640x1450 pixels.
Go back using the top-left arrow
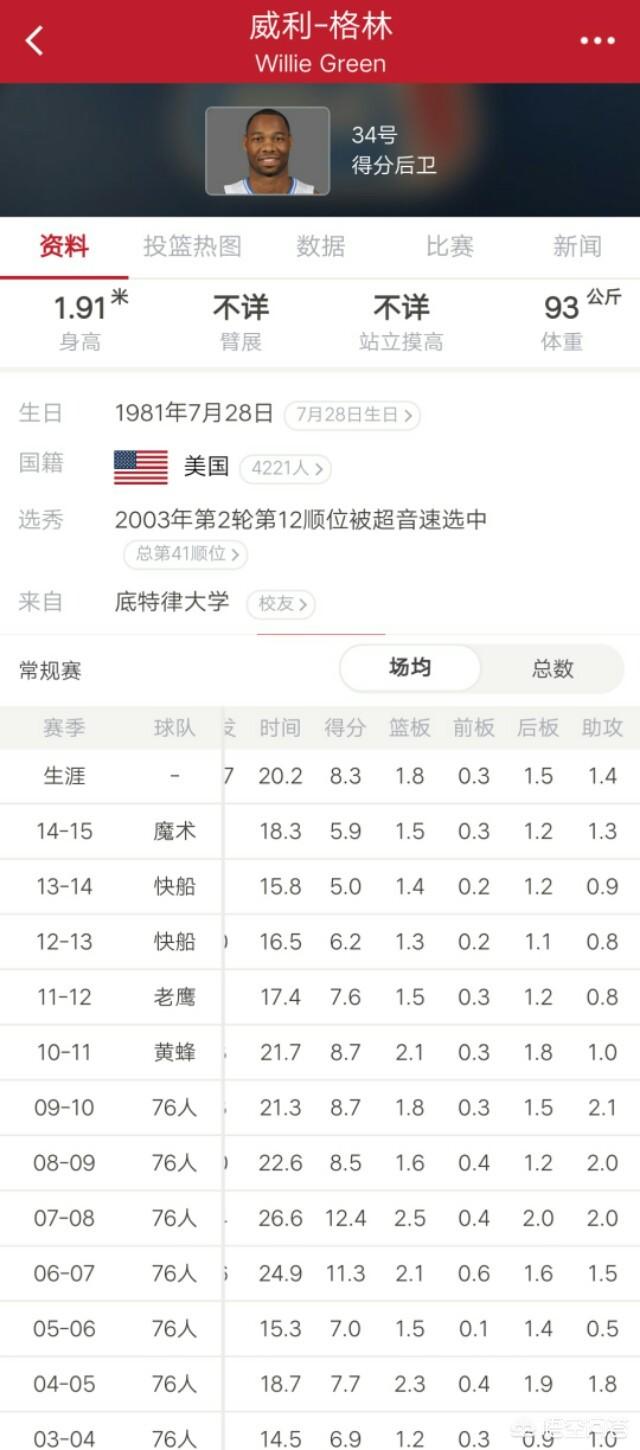click(35, 41)
